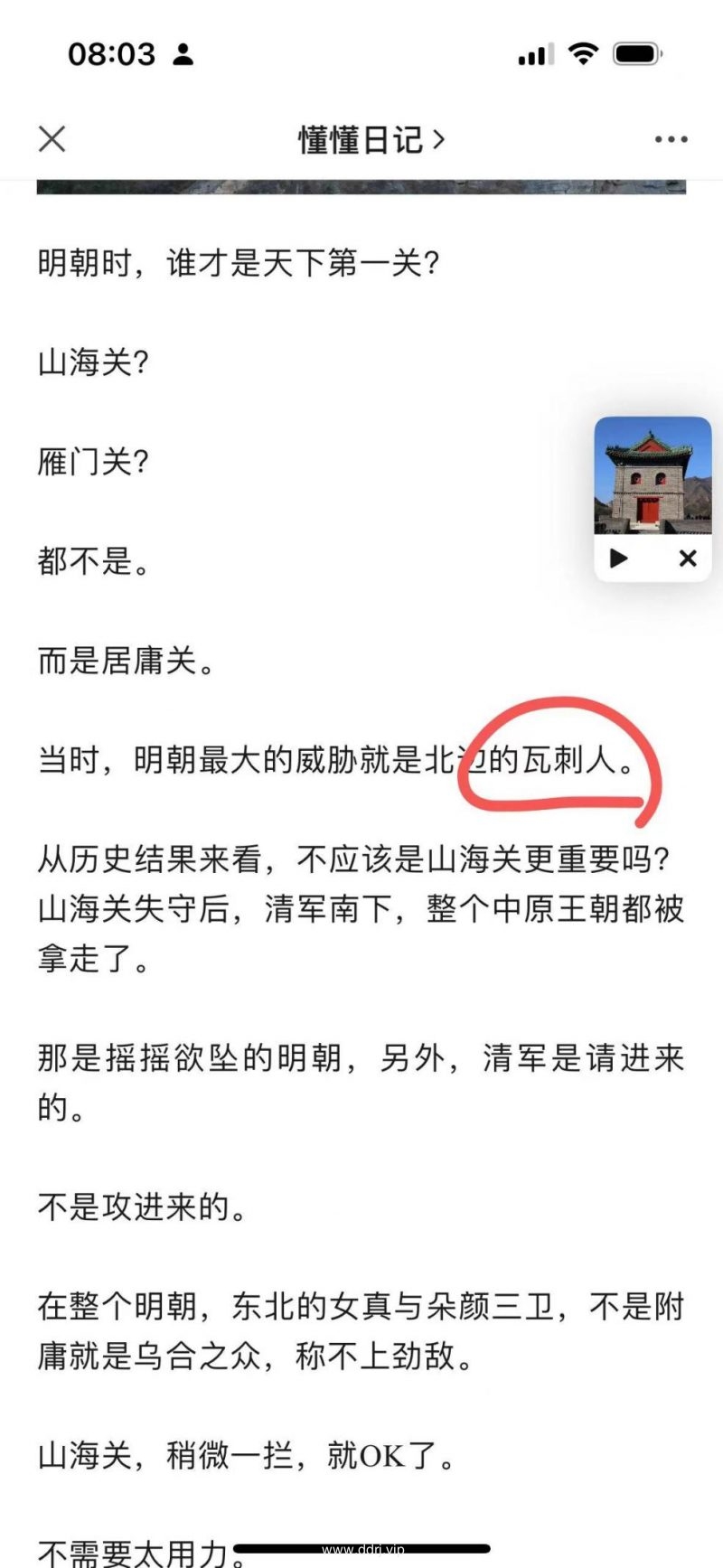The image size is (723, 1568).
Task: Close the article page
Action: click(x=52, y=139)
